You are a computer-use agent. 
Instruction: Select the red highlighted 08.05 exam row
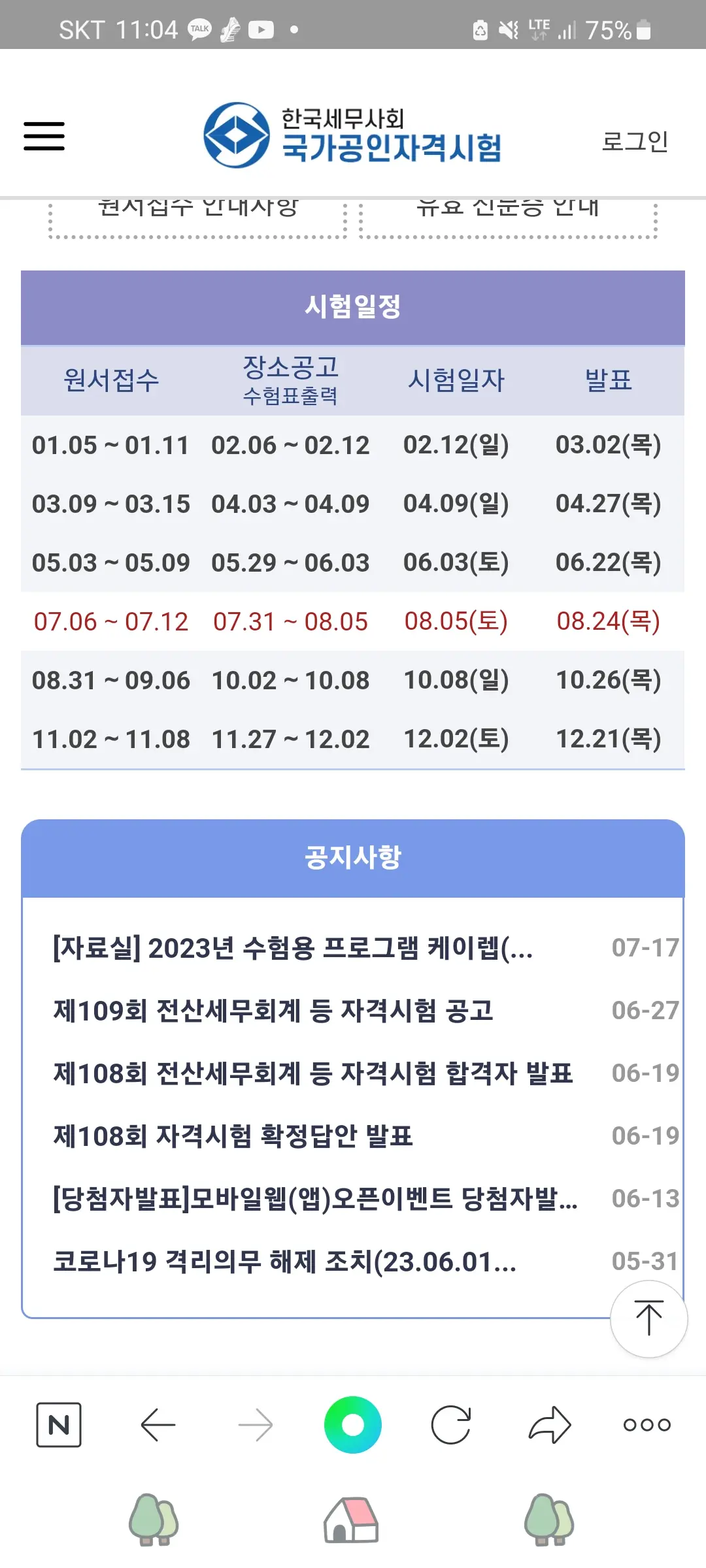[353, 622]
